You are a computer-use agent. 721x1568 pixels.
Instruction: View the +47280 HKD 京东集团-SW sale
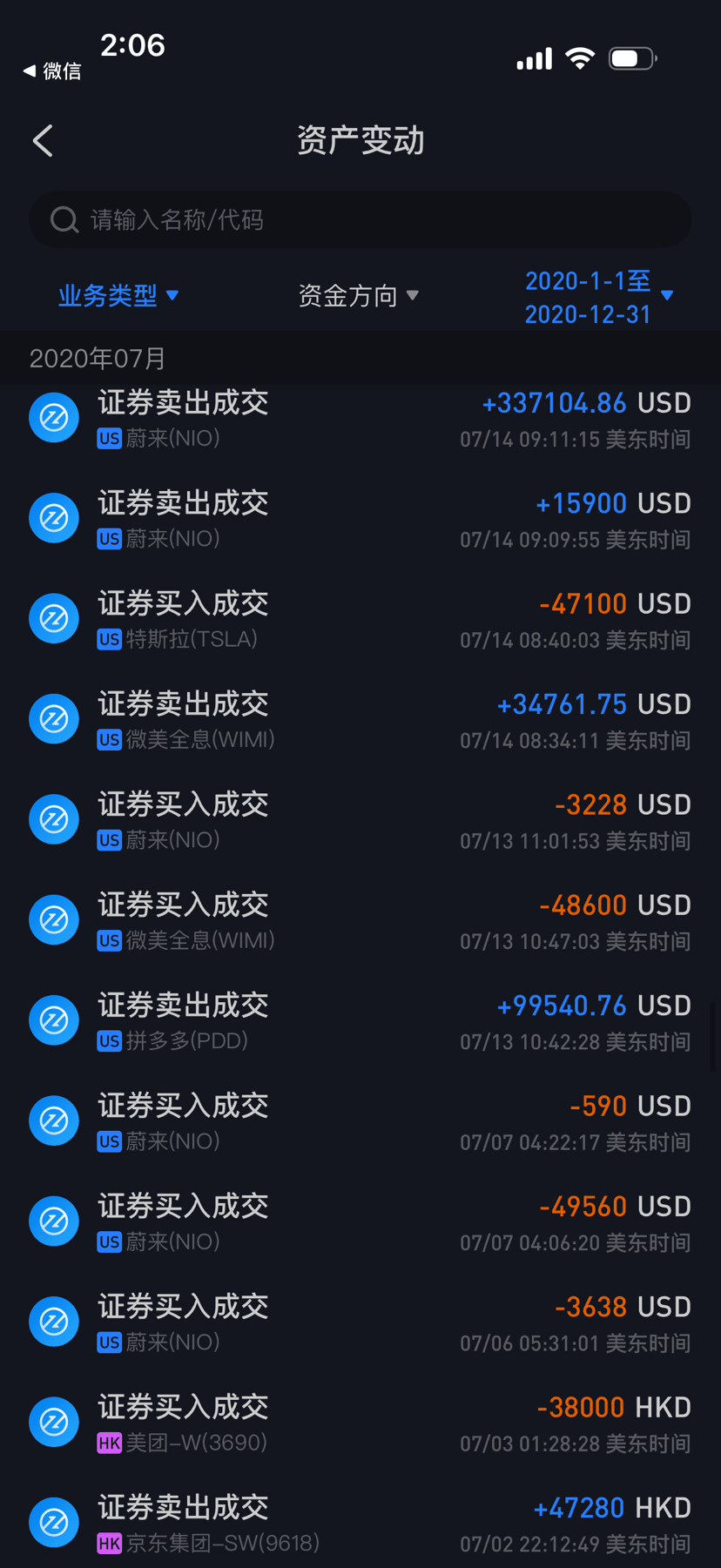360,1523
